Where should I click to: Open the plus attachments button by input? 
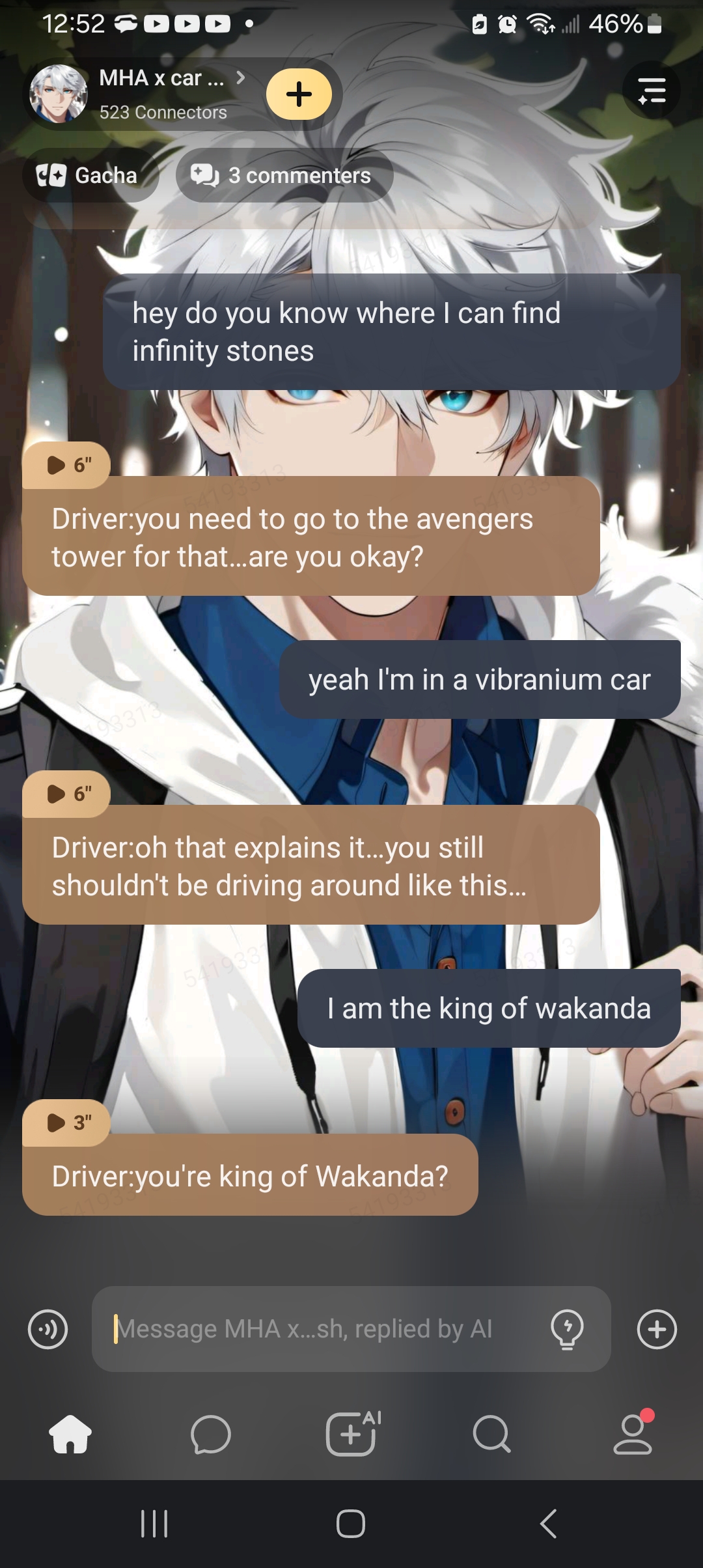click(x=657, y=1329)
